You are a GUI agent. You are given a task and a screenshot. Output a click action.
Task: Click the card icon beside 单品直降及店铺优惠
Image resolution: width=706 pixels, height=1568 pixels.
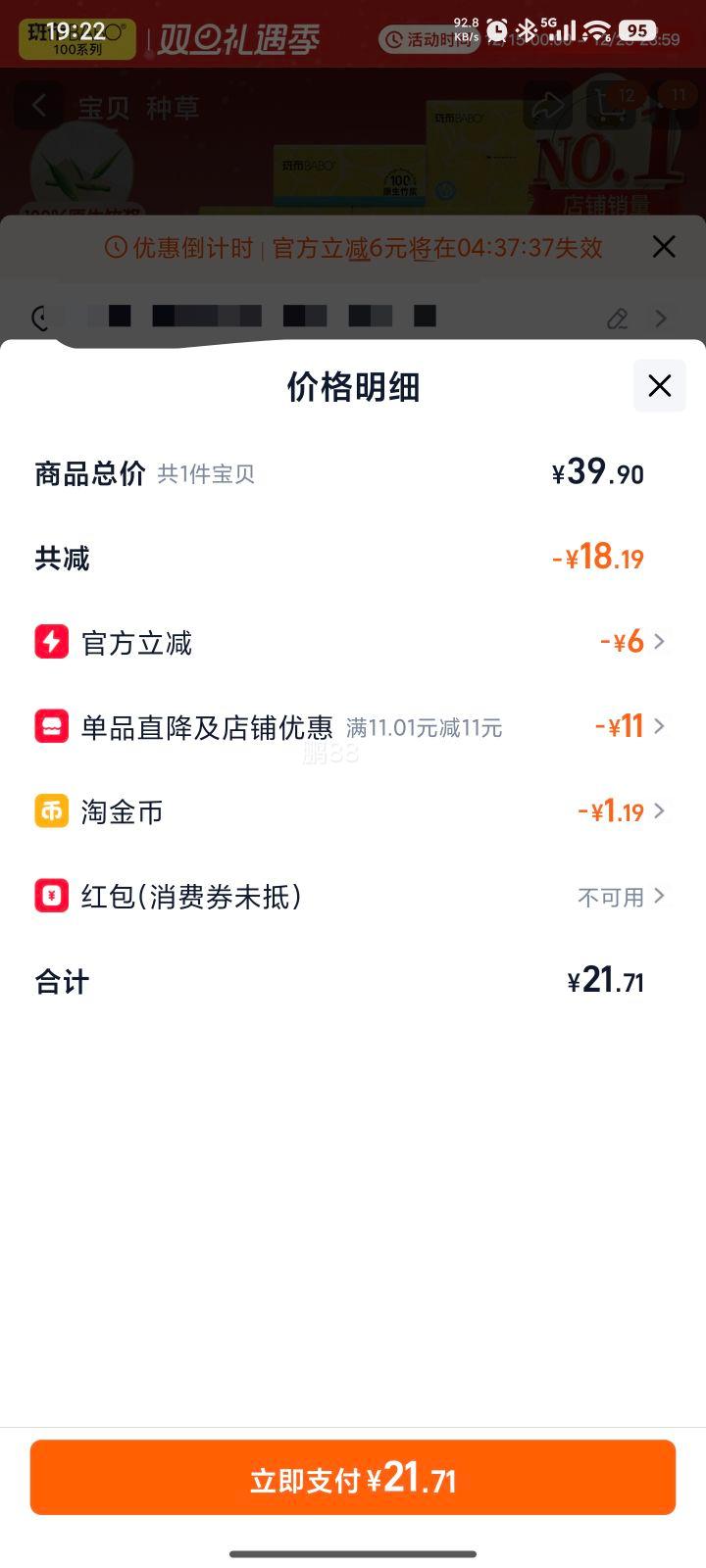click(52, 727)
